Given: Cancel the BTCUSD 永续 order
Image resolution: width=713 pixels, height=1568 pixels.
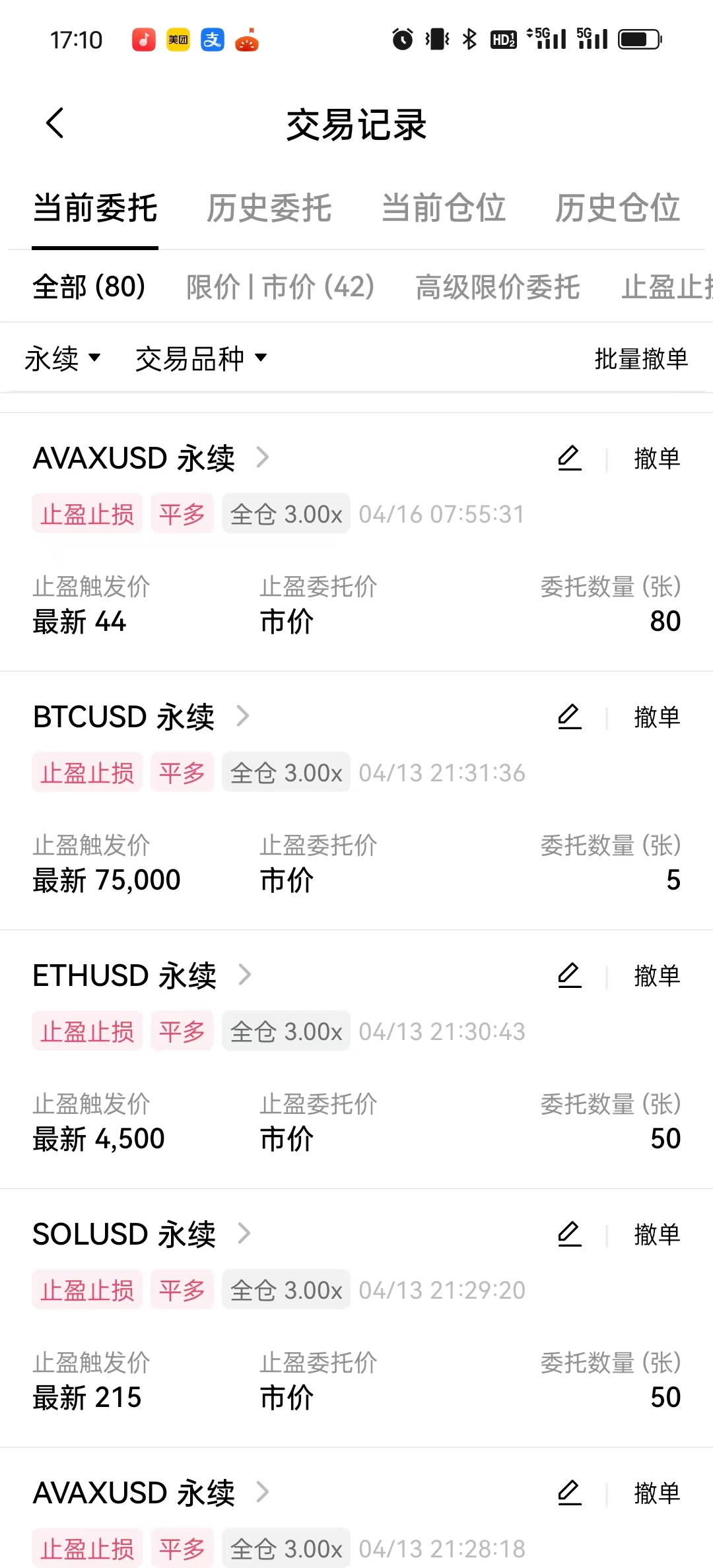Looking at the screenshot, I should (x=657, y=717).
